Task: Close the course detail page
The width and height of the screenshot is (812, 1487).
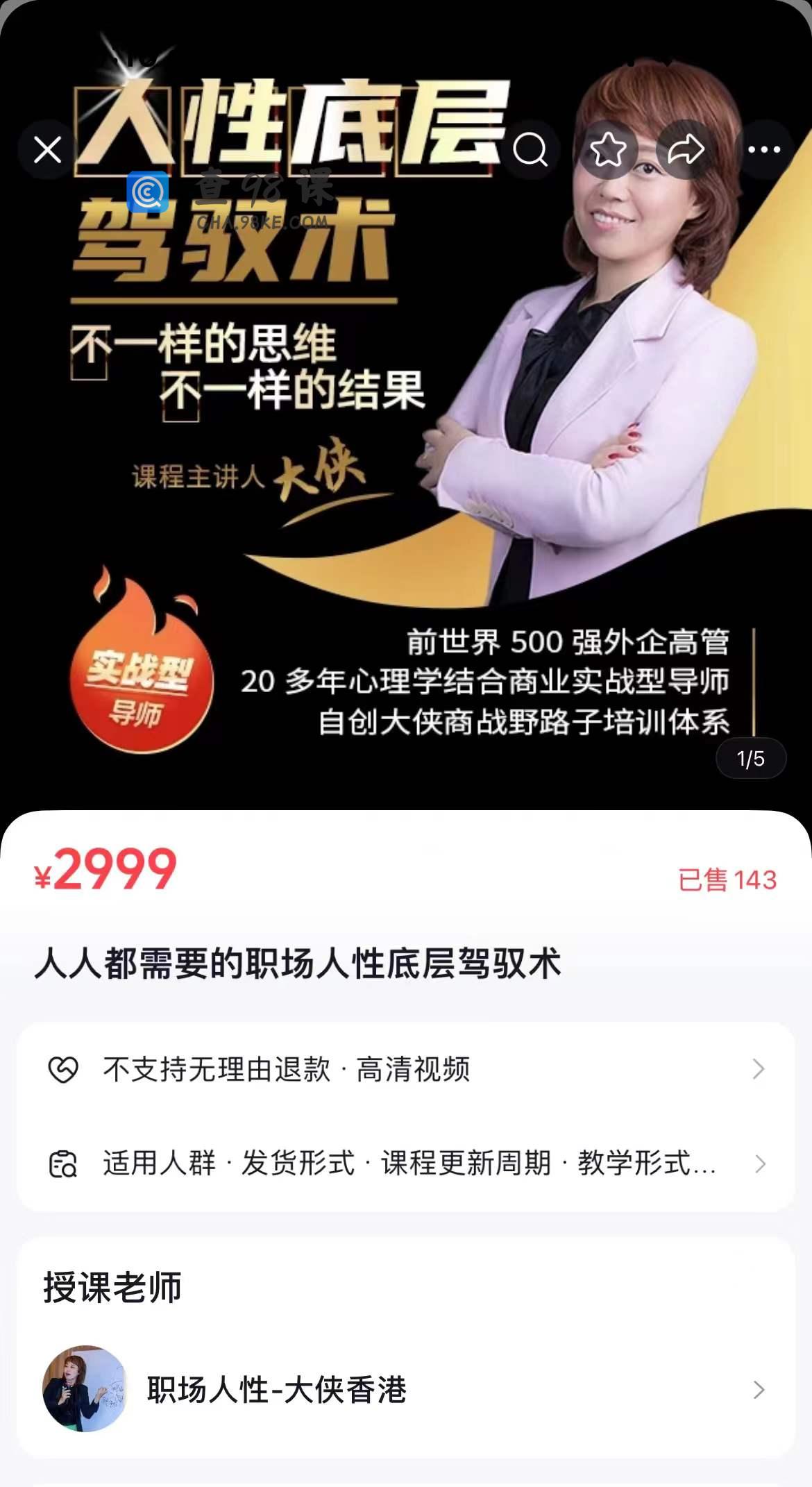Action: click(47, 149)
